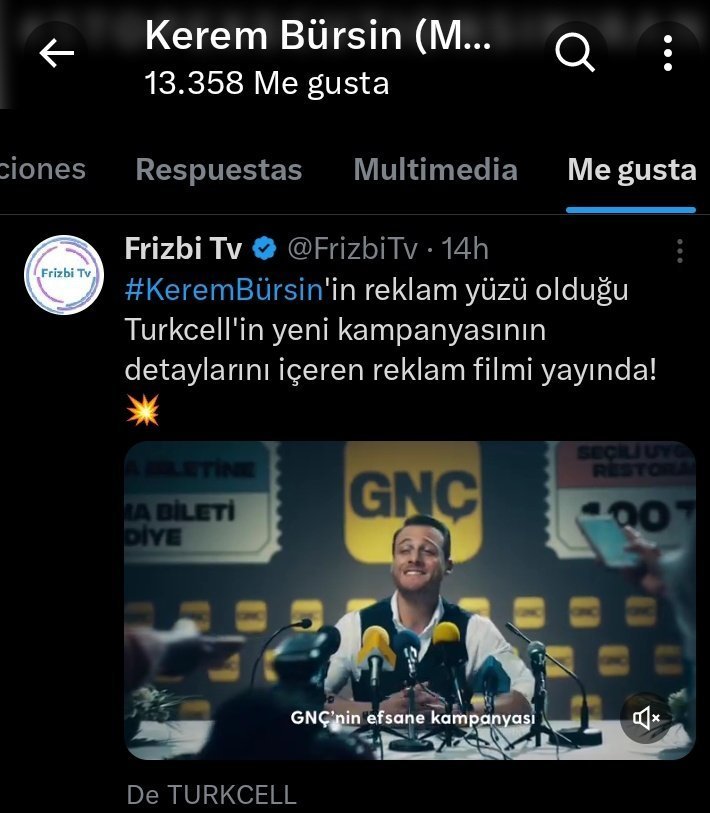The height and width of the screenshot is (813, 710).
Task: Open the Frizbi Tv profile picture
Action: tap(63, 275)
